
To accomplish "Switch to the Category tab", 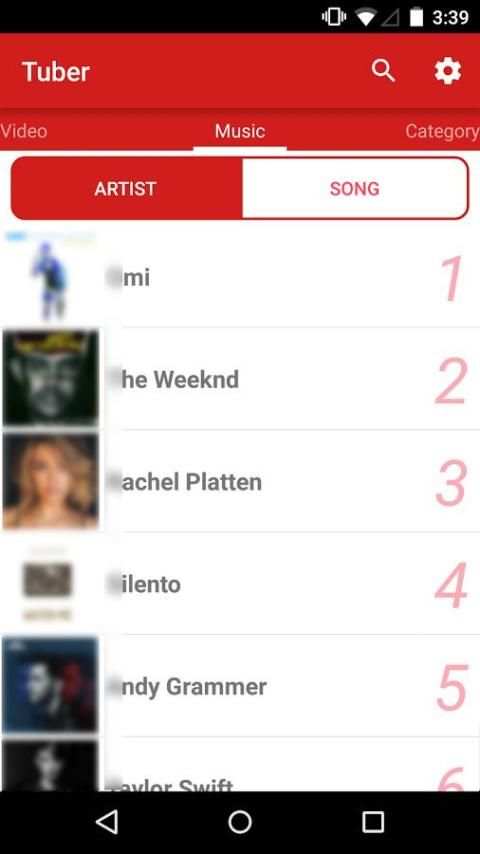I will pos(442,131).
